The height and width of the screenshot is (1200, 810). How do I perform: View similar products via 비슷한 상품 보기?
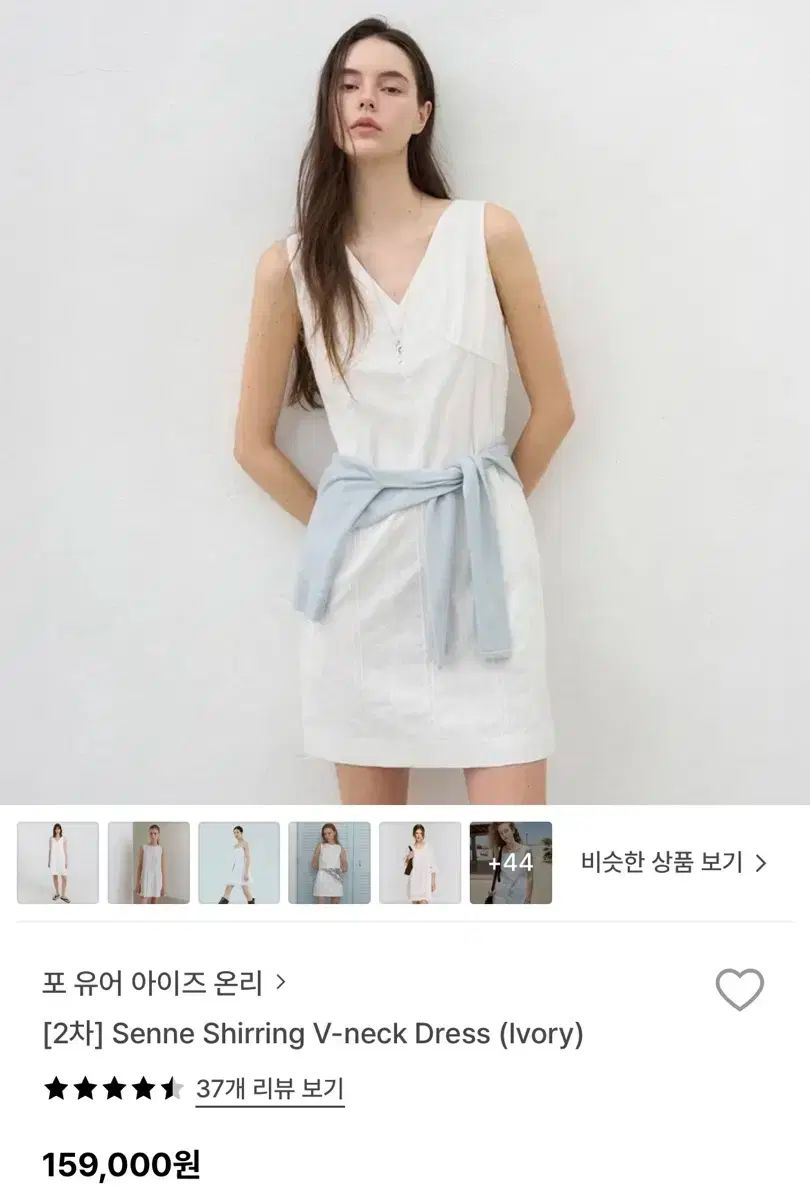(673, 862)
